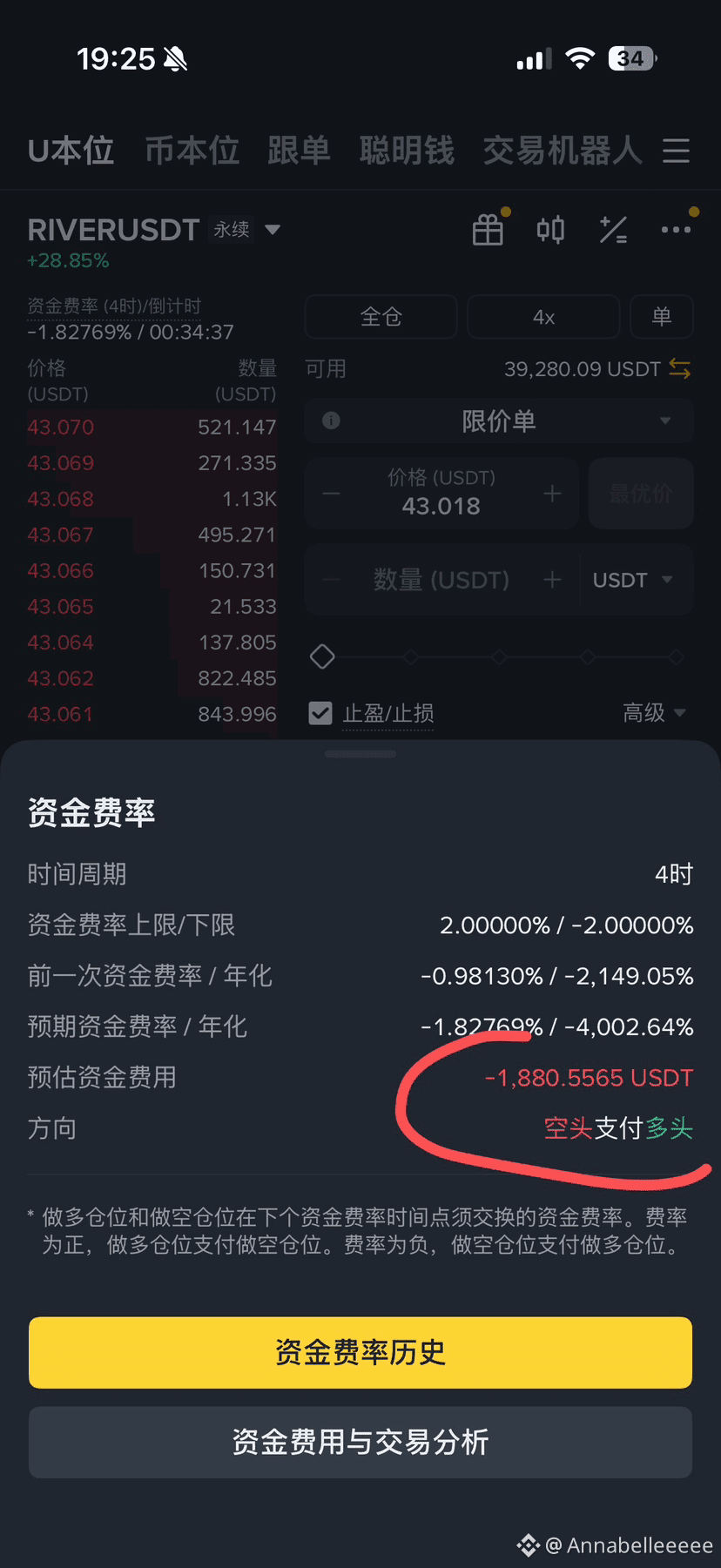Tap the transfer swap arrows beside available balance
The image size is (721, 1568).
click(678, 368)
